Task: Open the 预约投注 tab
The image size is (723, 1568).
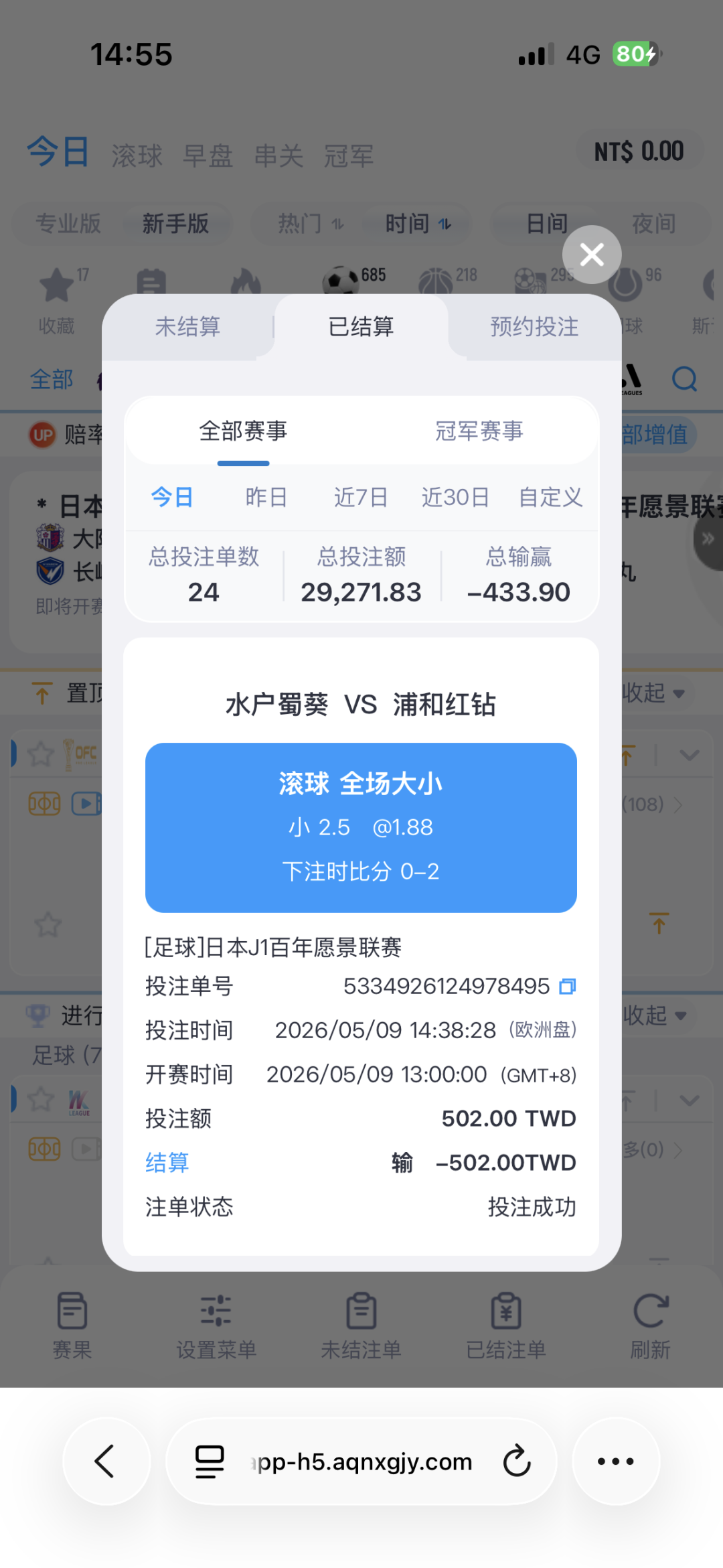Action: [534, 327]
